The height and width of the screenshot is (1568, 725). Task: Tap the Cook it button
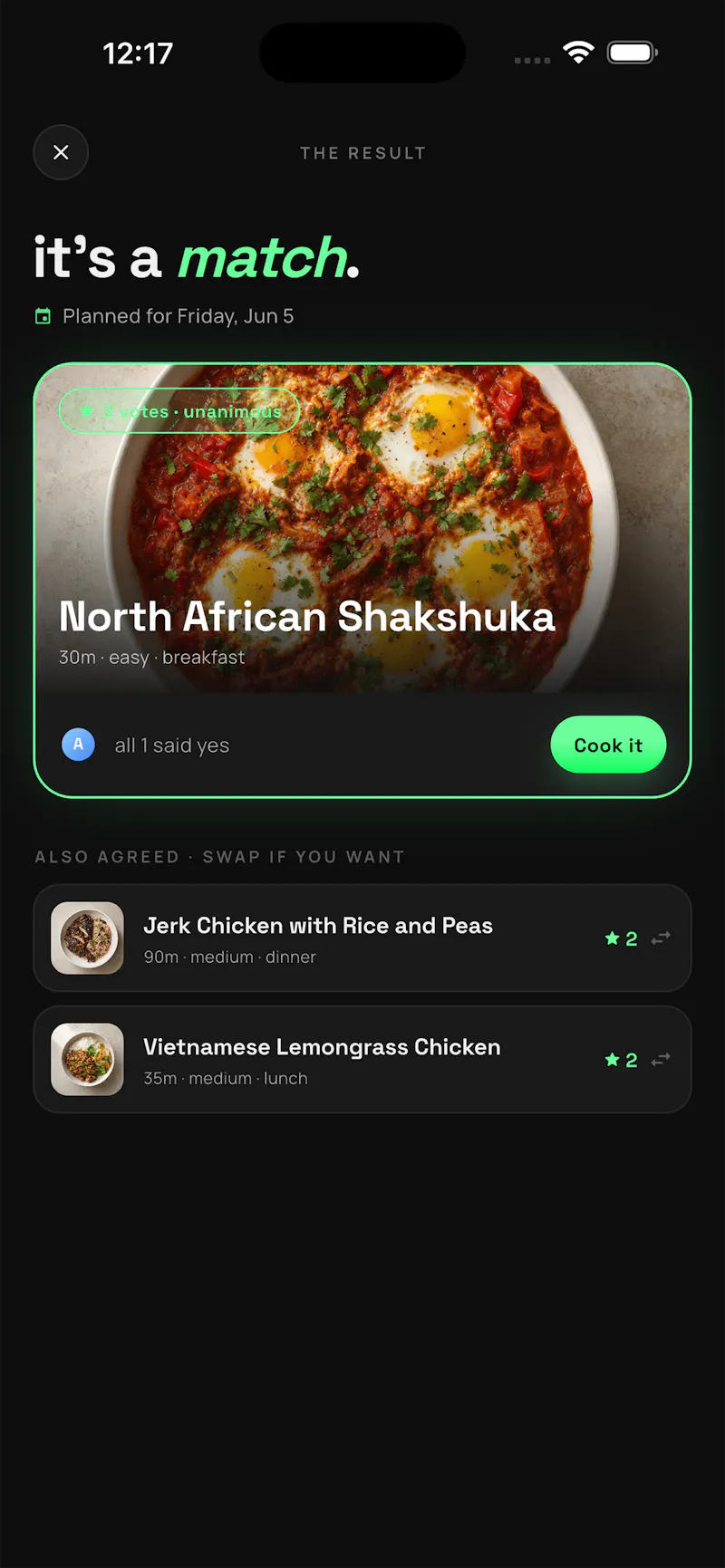click(608, 745)
